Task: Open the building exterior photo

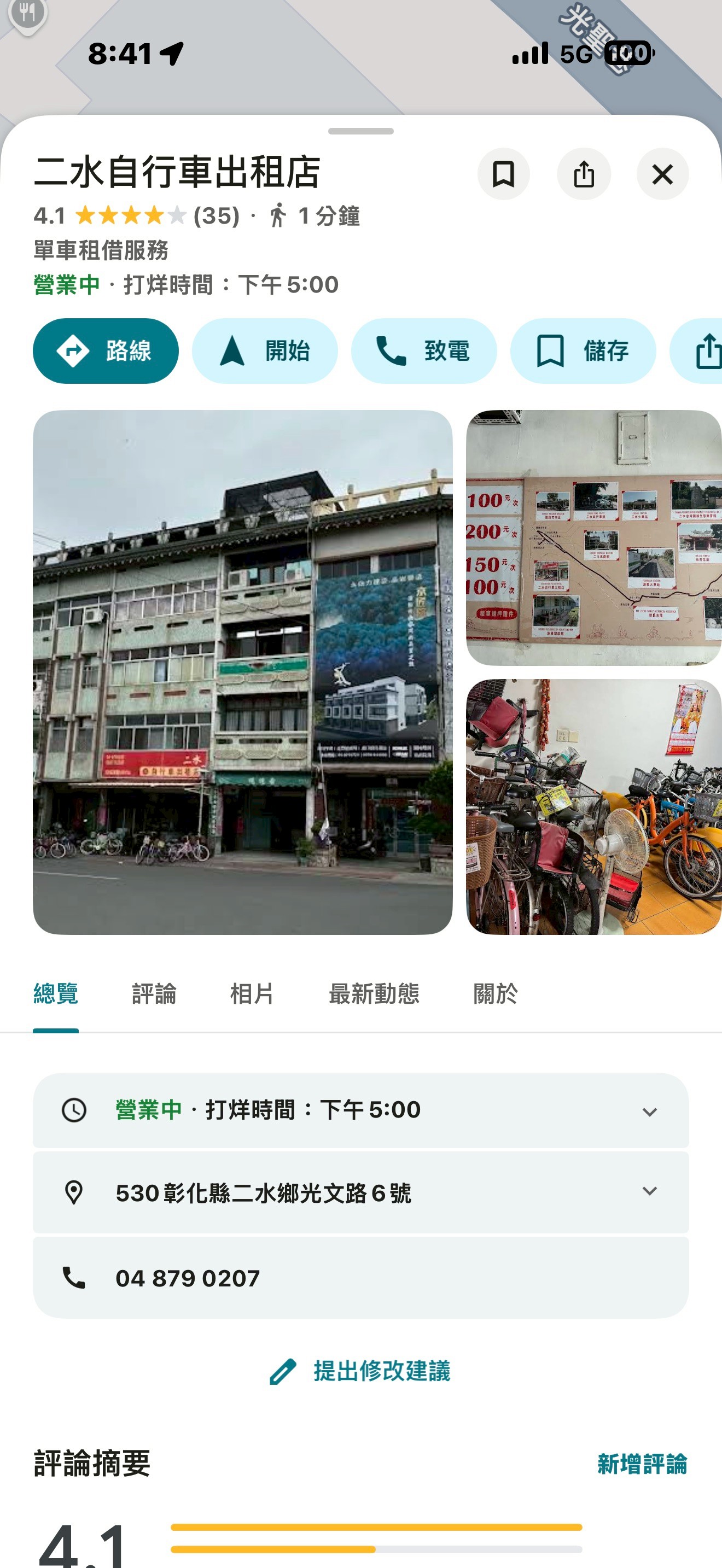Action: (x=242, y=672)
